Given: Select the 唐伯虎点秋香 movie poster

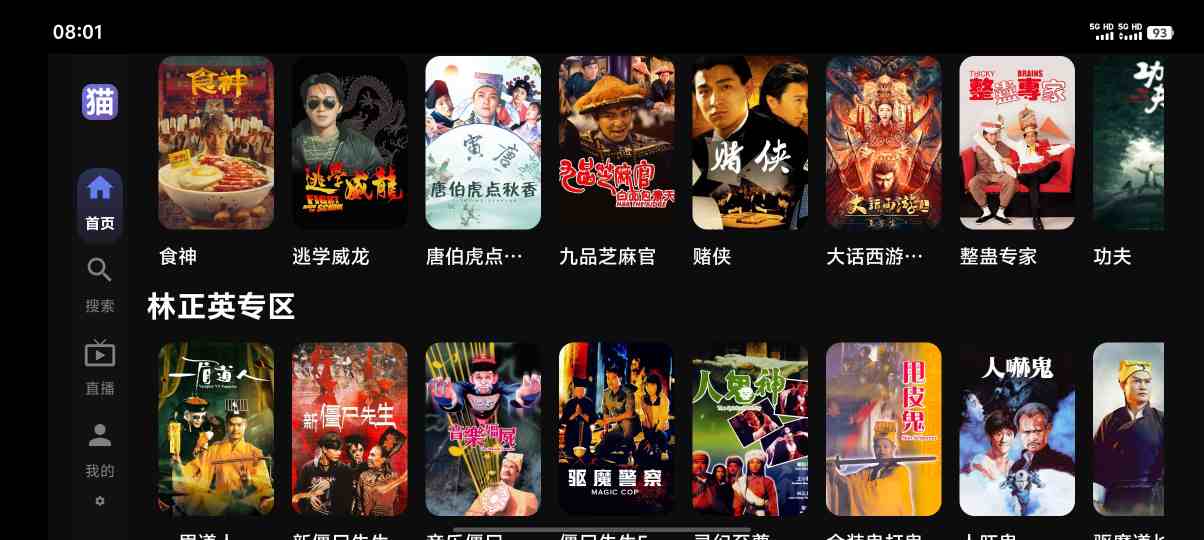Looking at the screenshot, I should click(x=483, y=143).
